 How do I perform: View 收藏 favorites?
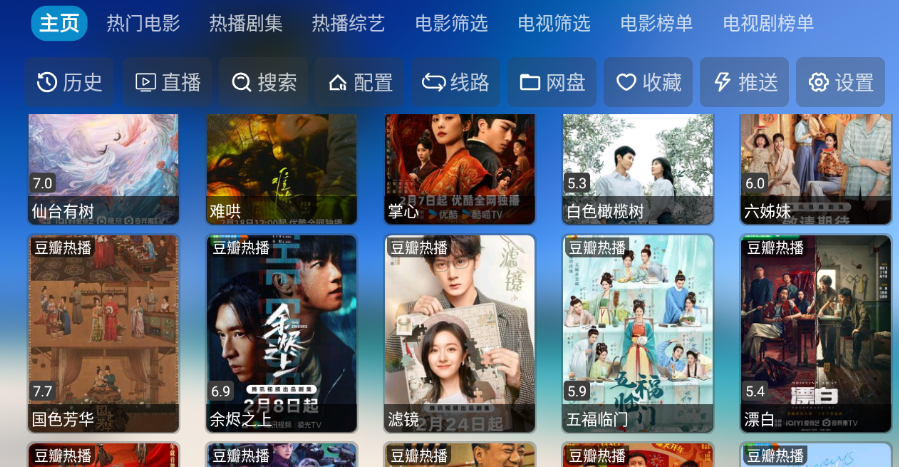coord(648,83)
